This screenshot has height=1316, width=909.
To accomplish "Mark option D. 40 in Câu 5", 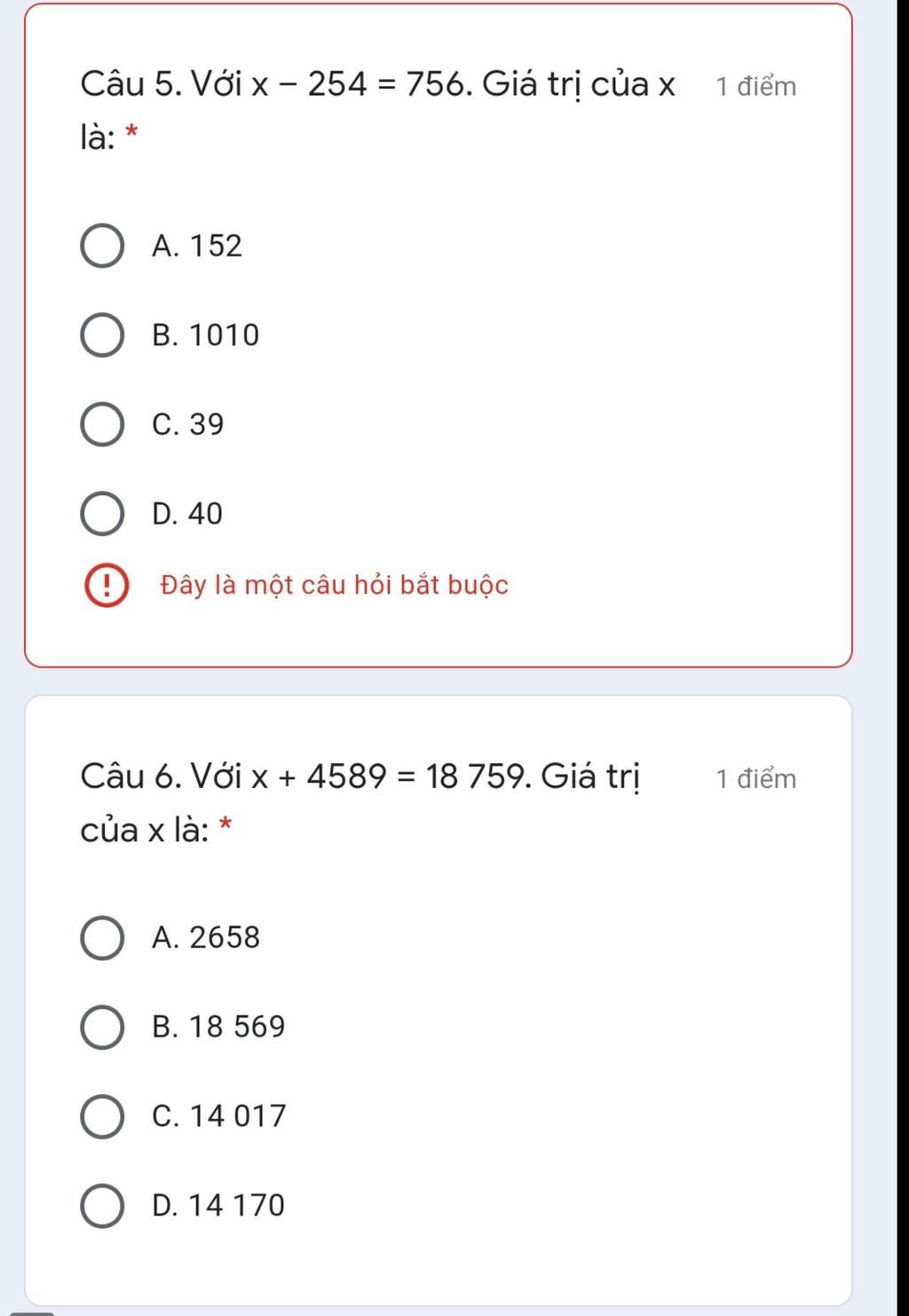I will pos(103,515).
